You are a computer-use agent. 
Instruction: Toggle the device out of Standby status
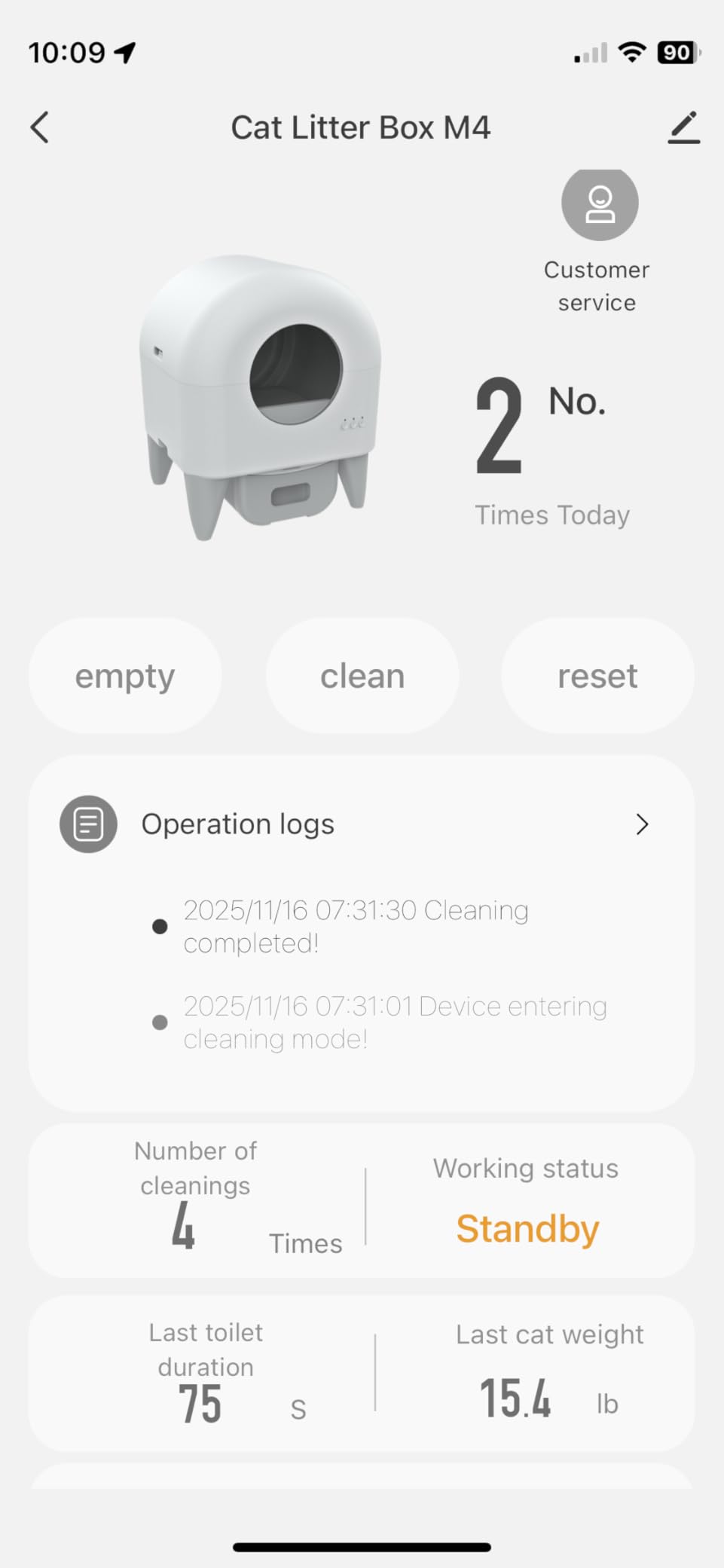click(x=527, y=1228)
